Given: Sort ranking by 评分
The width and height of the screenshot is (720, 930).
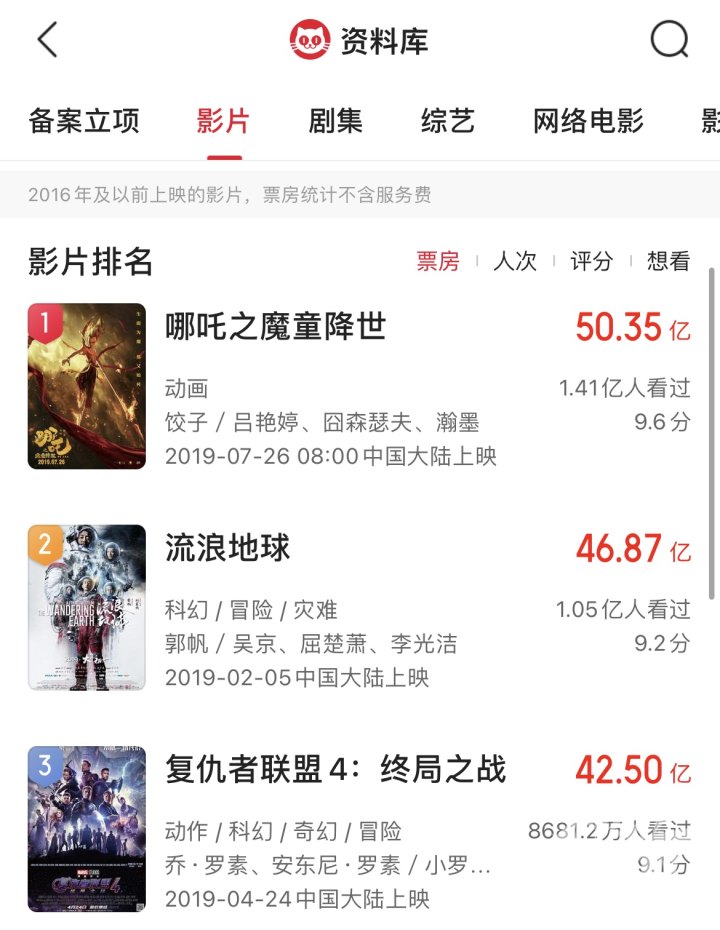Looking at the screenshot, I should click(x=591, y=262).
